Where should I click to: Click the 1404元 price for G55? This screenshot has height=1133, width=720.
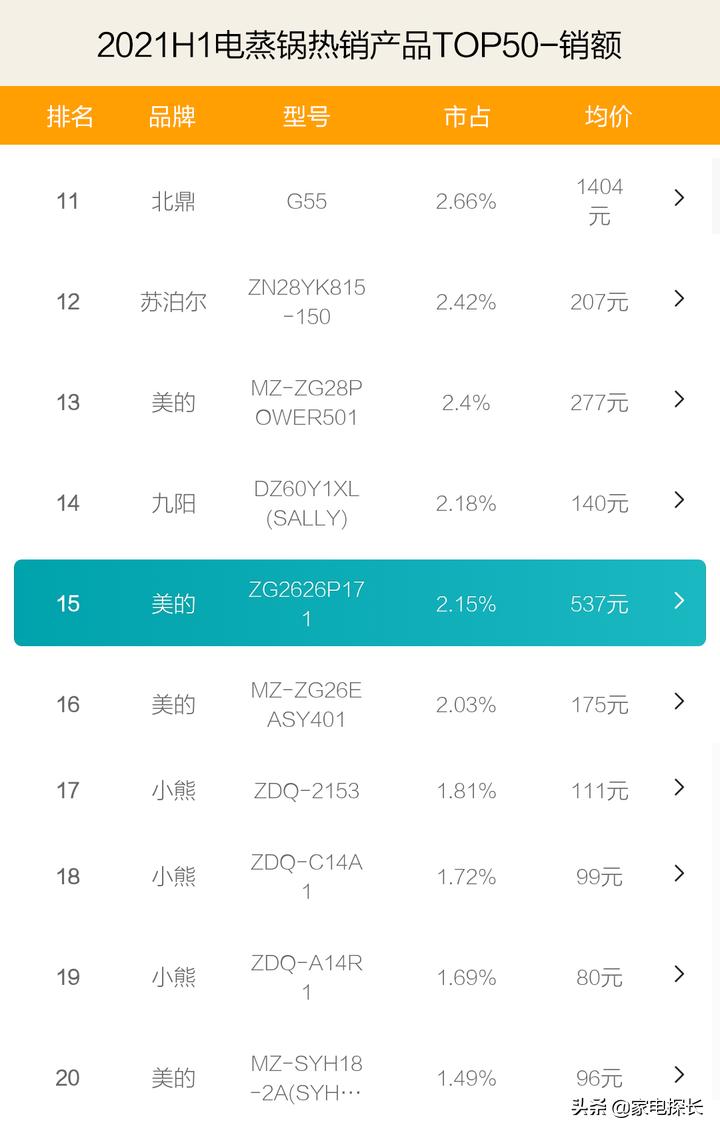(x=598, y=199)
